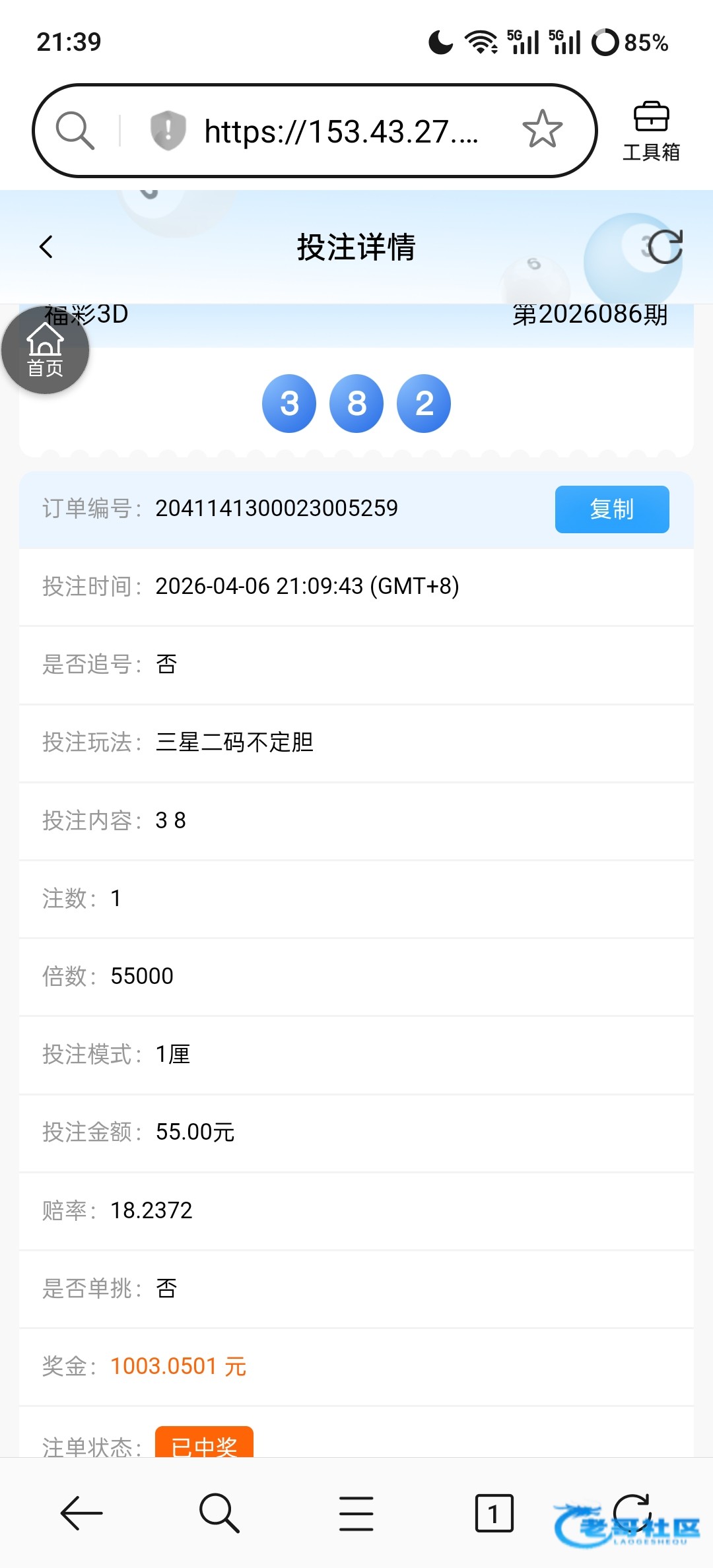This screenshot has width=713, height=1568.
Task: Open the floating 首页 home button
Action: click(x=45, y=350)
